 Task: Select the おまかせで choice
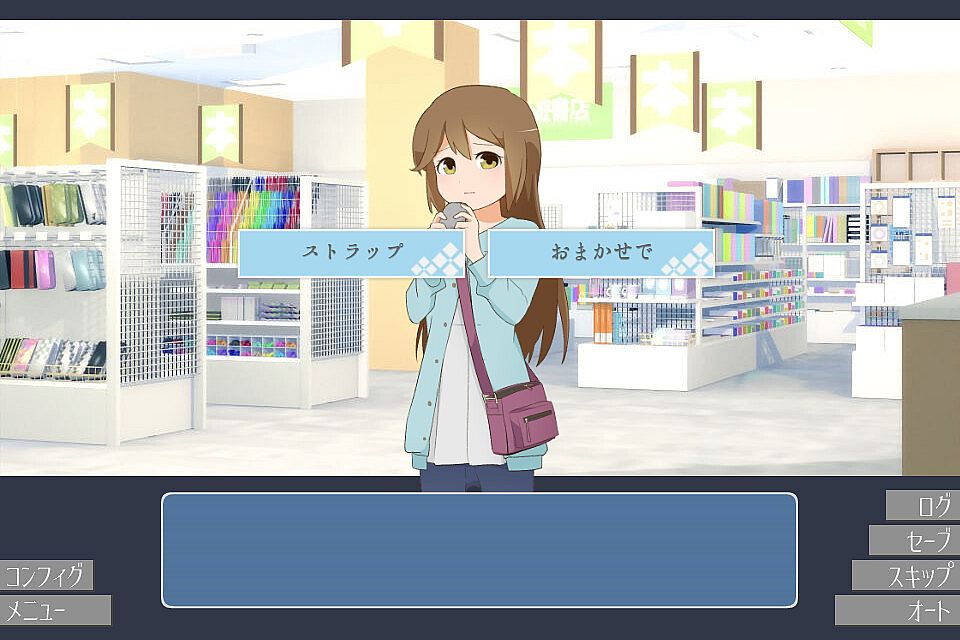coord(601,253)
